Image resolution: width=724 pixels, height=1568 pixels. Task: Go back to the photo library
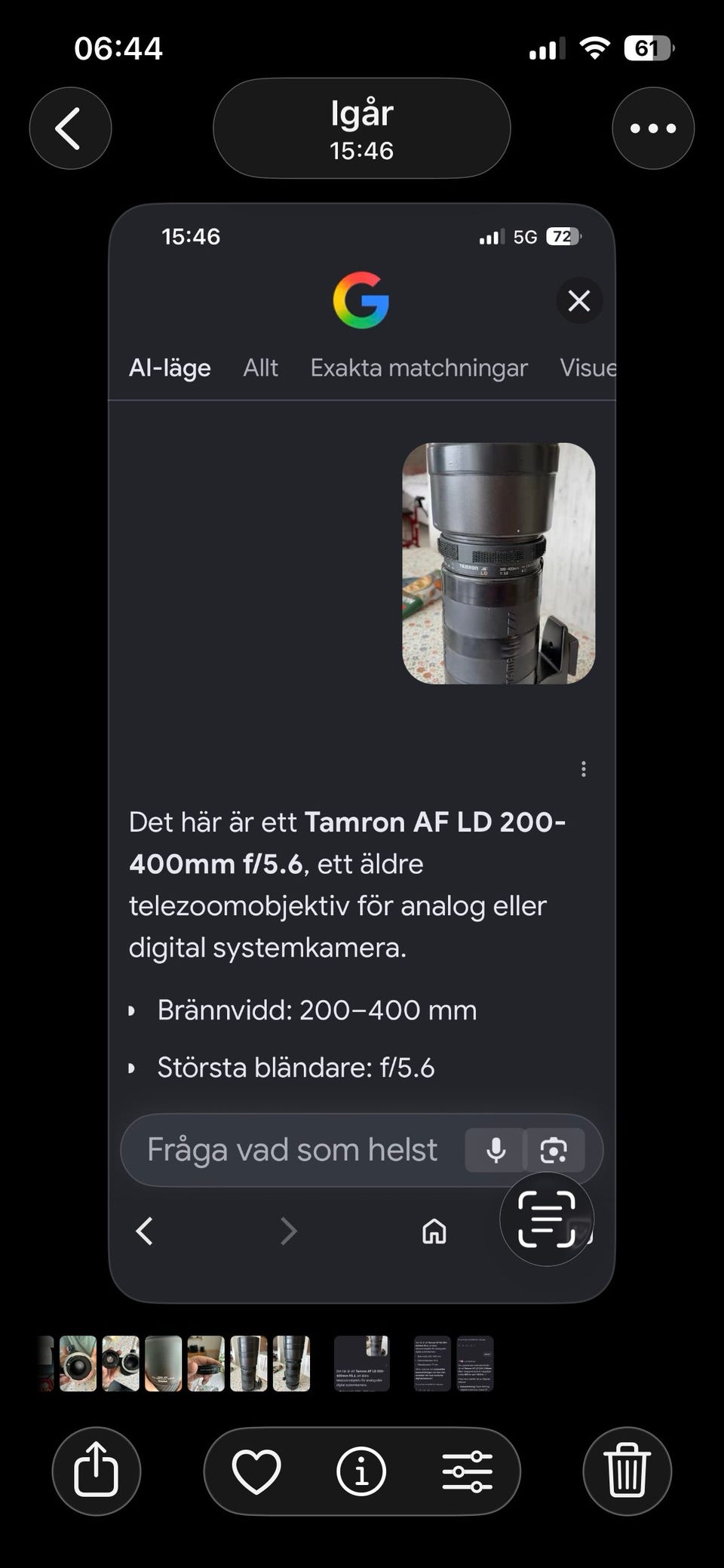pyautogui.click(x=70, y=128)
